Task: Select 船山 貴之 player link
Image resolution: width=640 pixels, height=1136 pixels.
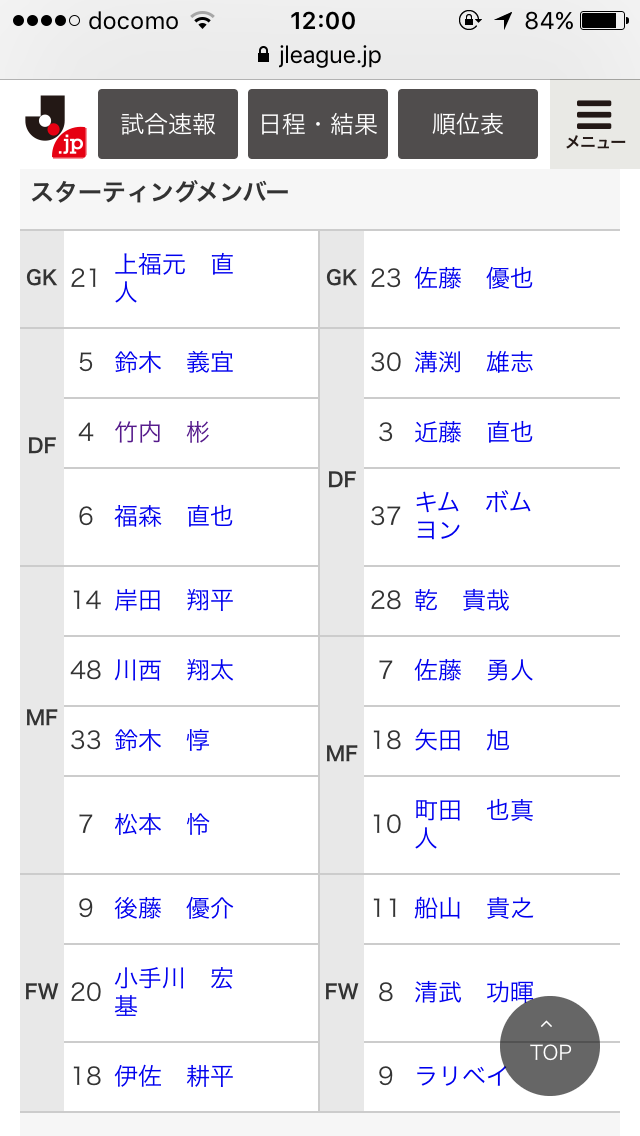Action: 474,909
